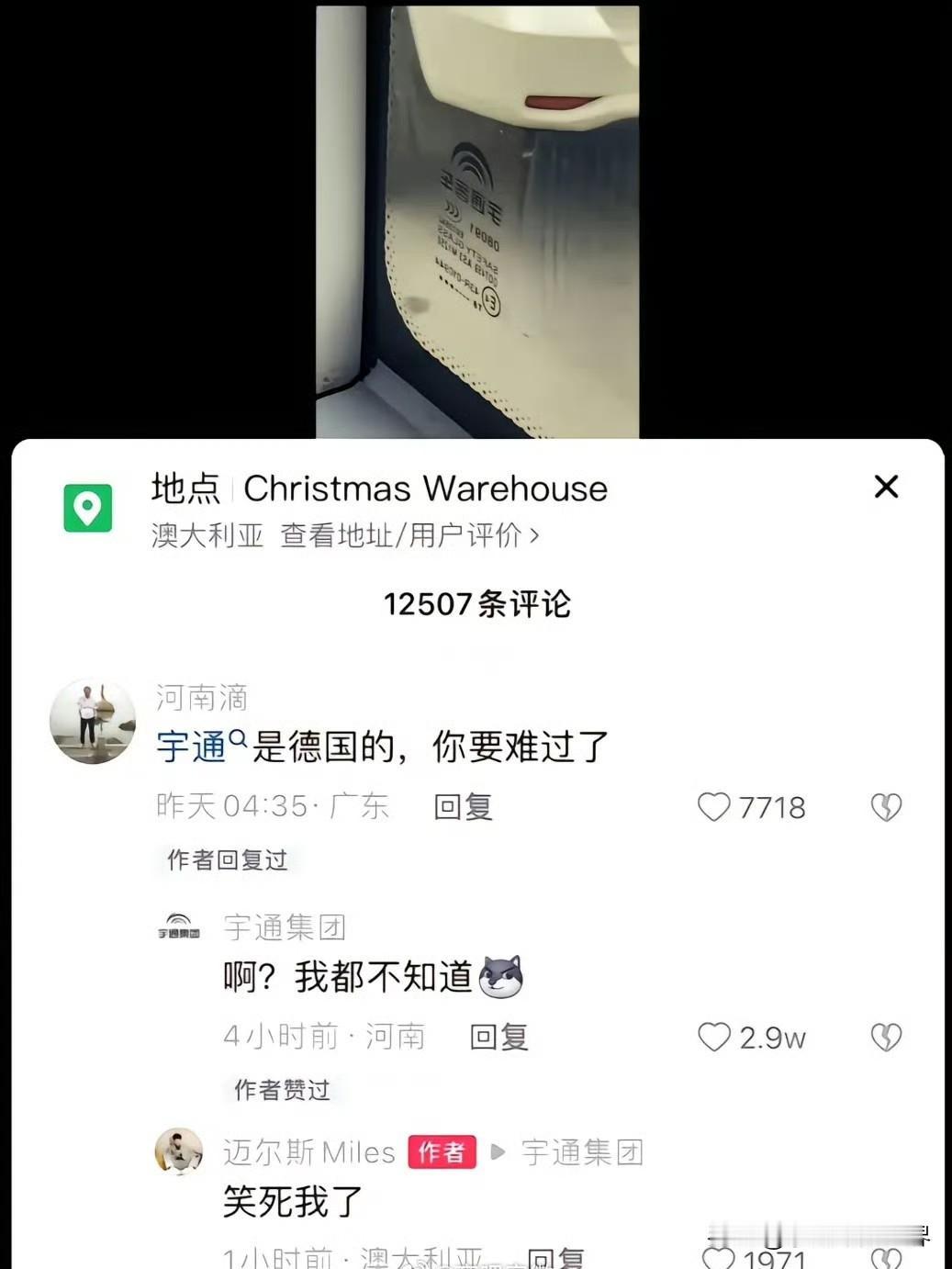This screenshot has height=1269, width=952.
Task: Open 河南滴's profile avatar
Action: [92, 722]
